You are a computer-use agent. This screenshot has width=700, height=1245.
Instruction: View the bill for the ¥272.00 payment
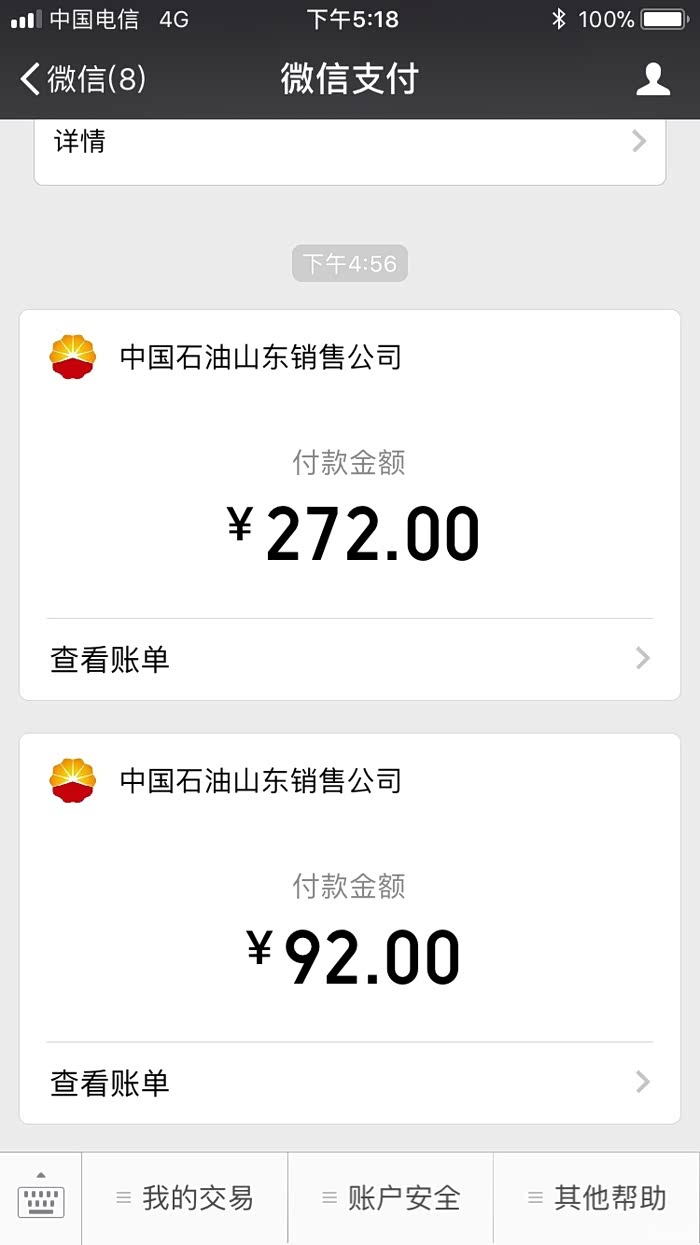click(x=349, y=659)
